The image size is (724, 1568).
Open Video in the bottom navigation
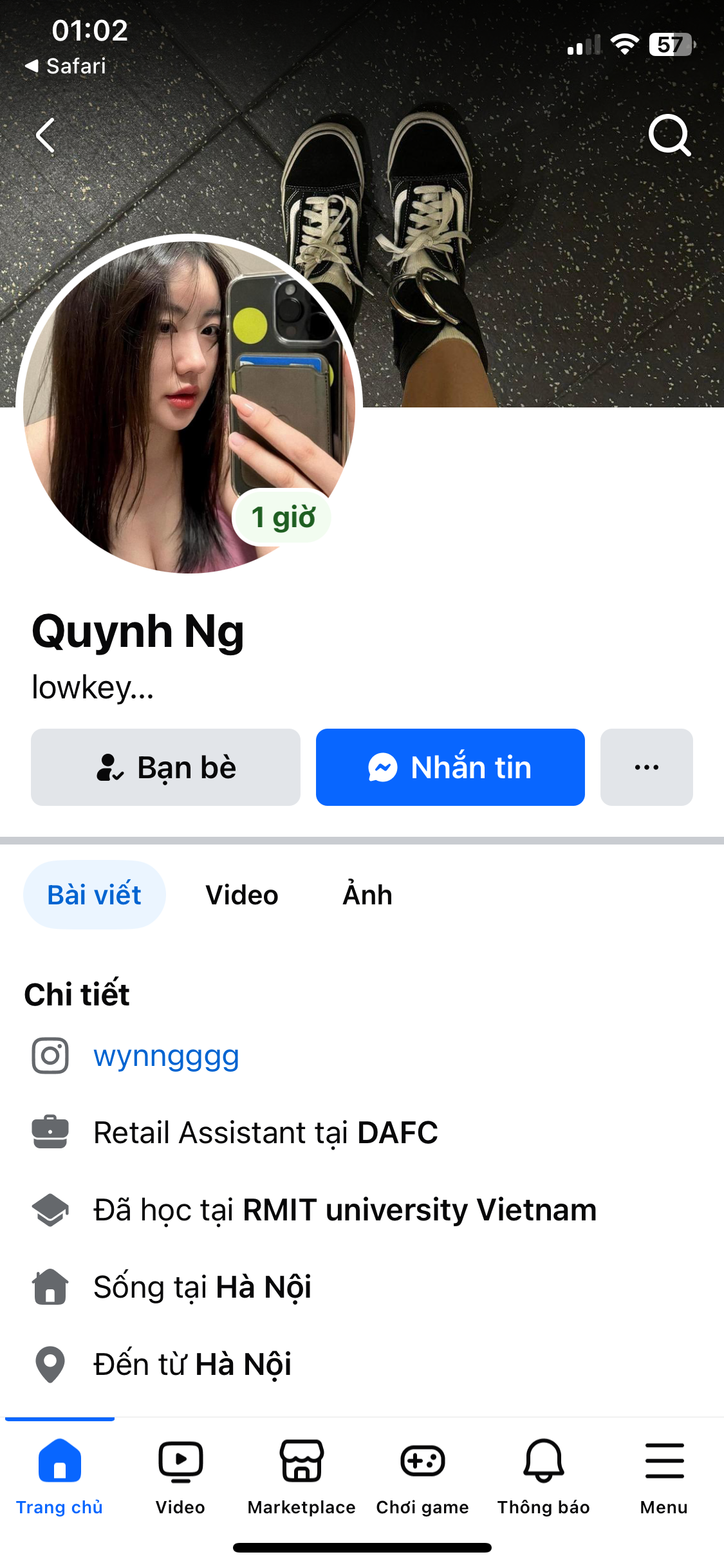pos(180,1474)
